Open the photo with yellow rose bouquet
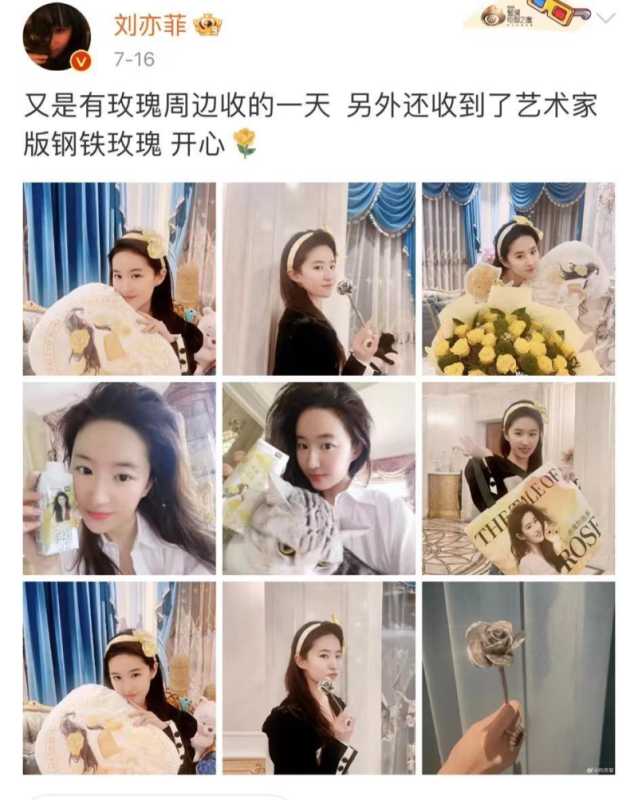638x800 pixels. coord(518,278)
